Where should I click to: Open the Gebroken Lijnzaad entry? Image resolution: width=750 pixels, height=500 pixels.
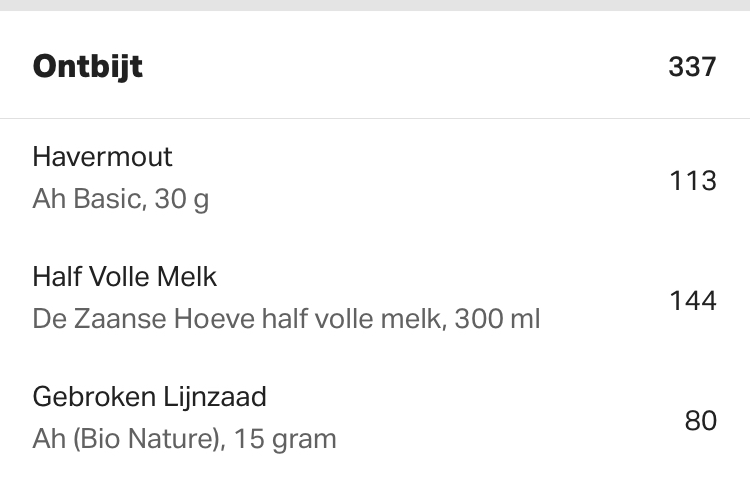pyautogui.click(x=150, y=398)
